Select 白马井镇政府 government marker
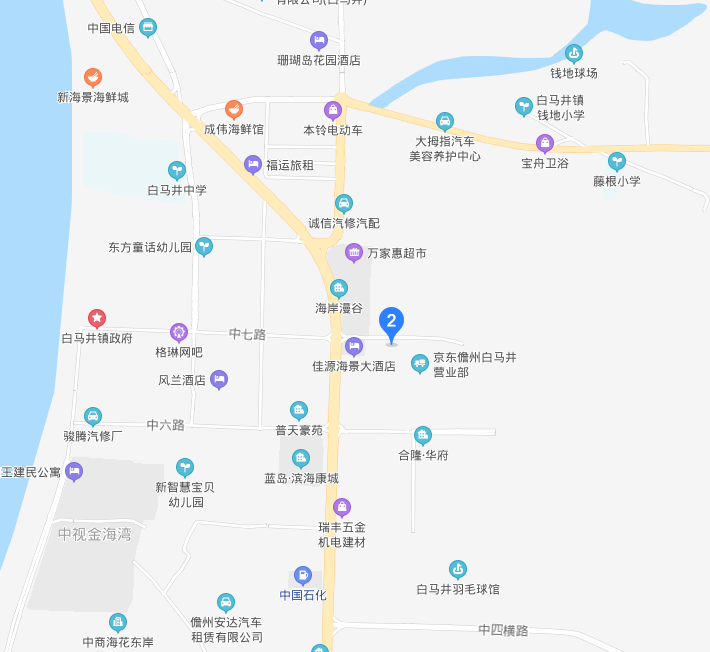710x652 pixels. [97, 318]
